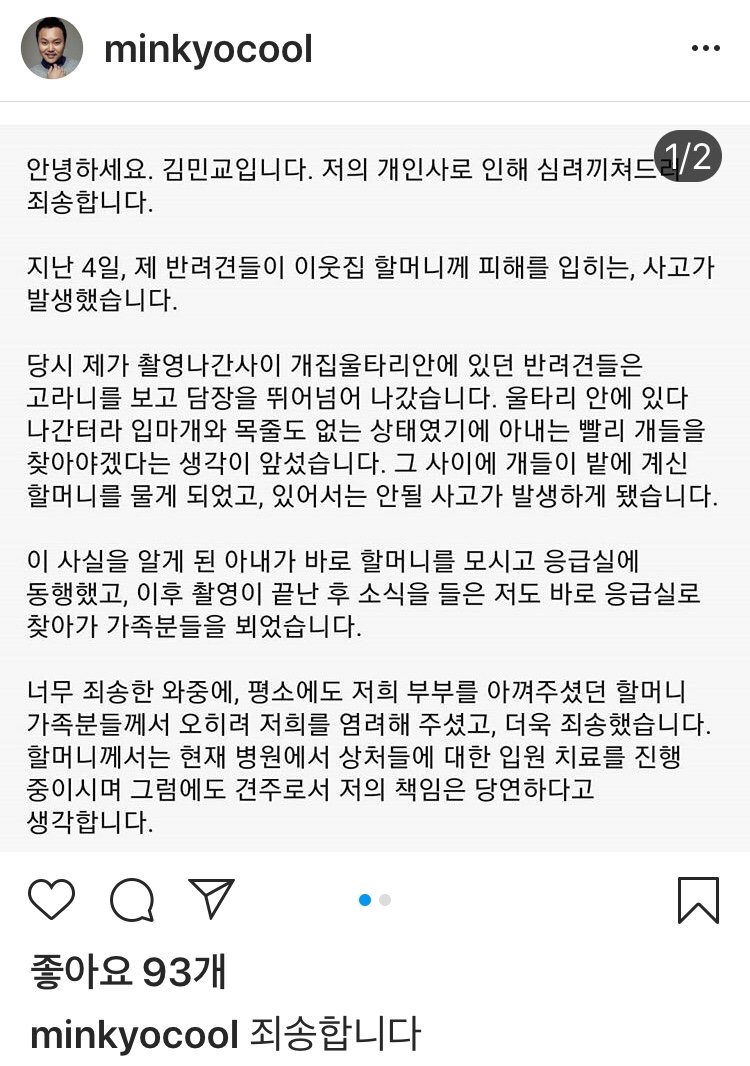Share the post via paper plane icon
The height and width of the screenshot is (1066, 750).
coord(211,898)
